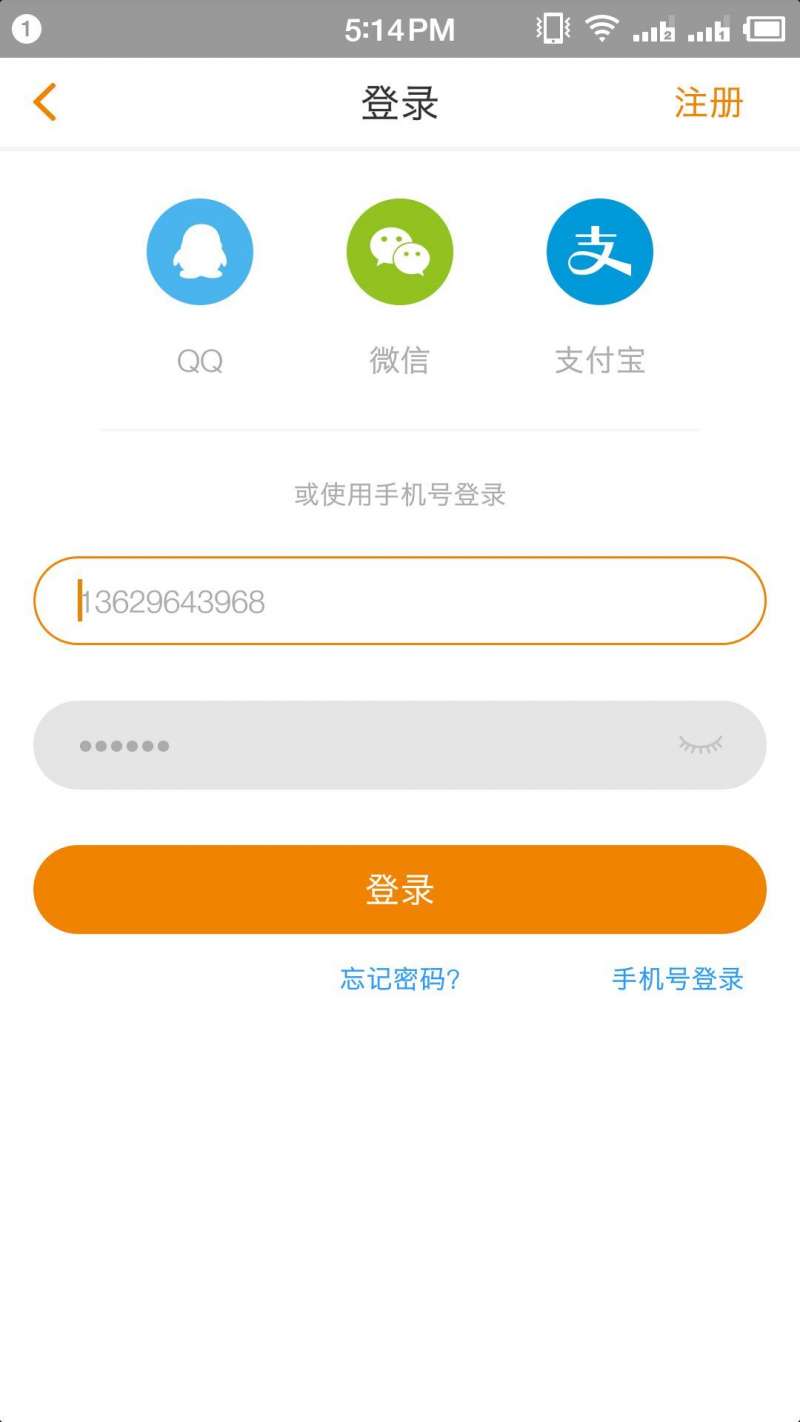
Task: Log in with QQ
Action: (200, 252)
